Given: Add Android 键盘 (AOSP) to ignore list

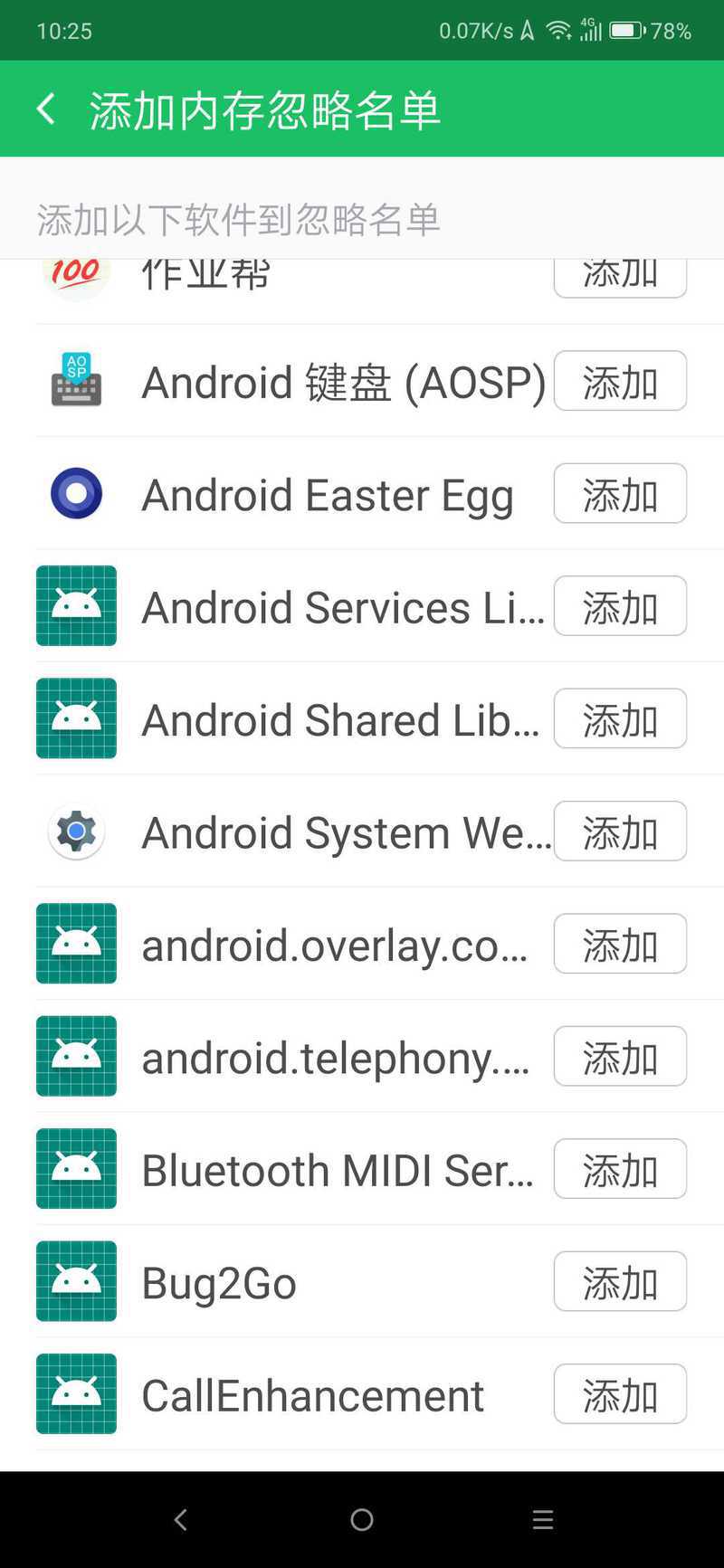Looking at the screenshot, I should pos(620,381).
